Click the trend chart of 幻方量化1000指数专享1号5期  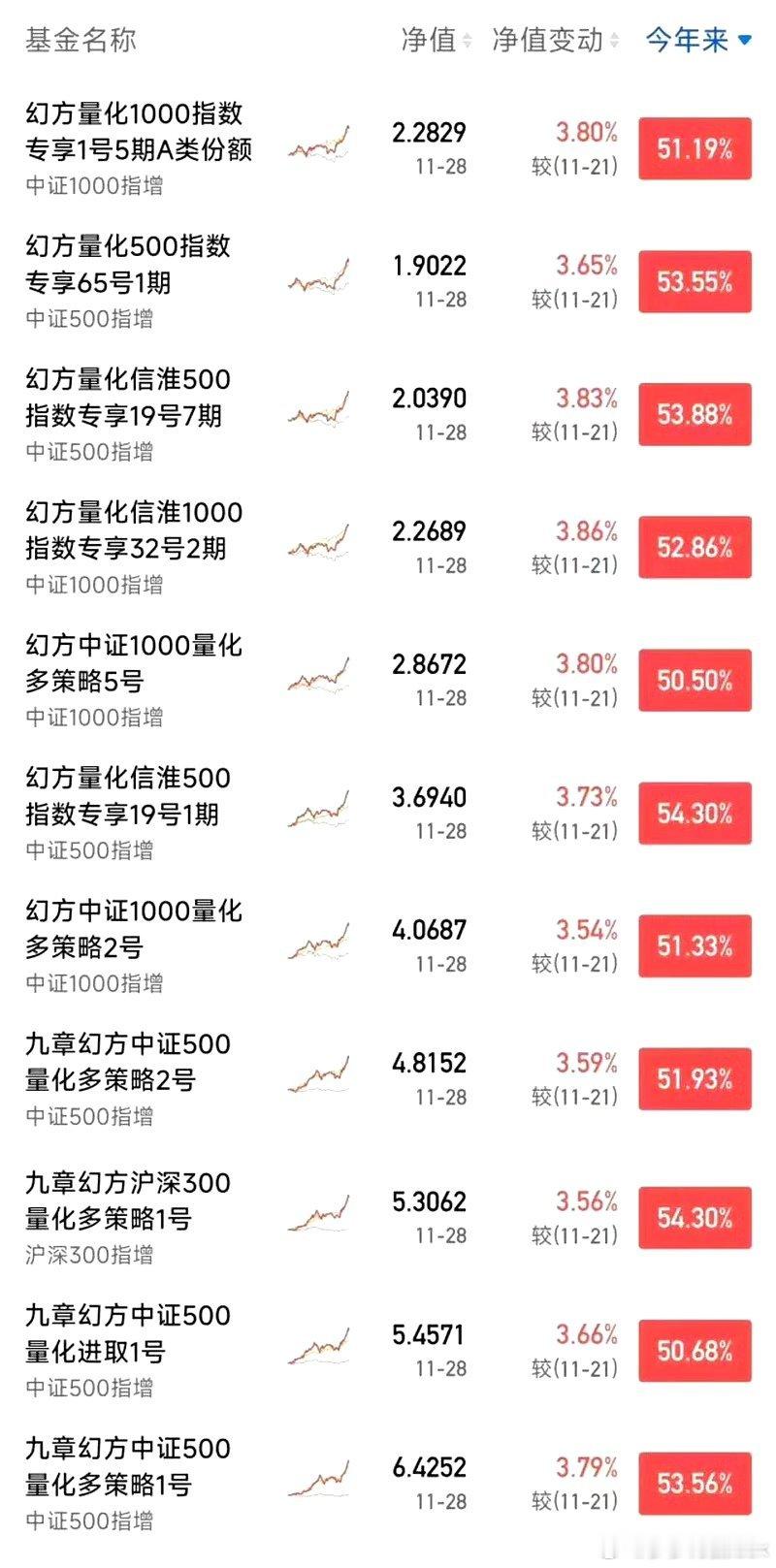(x=320, y=147)
